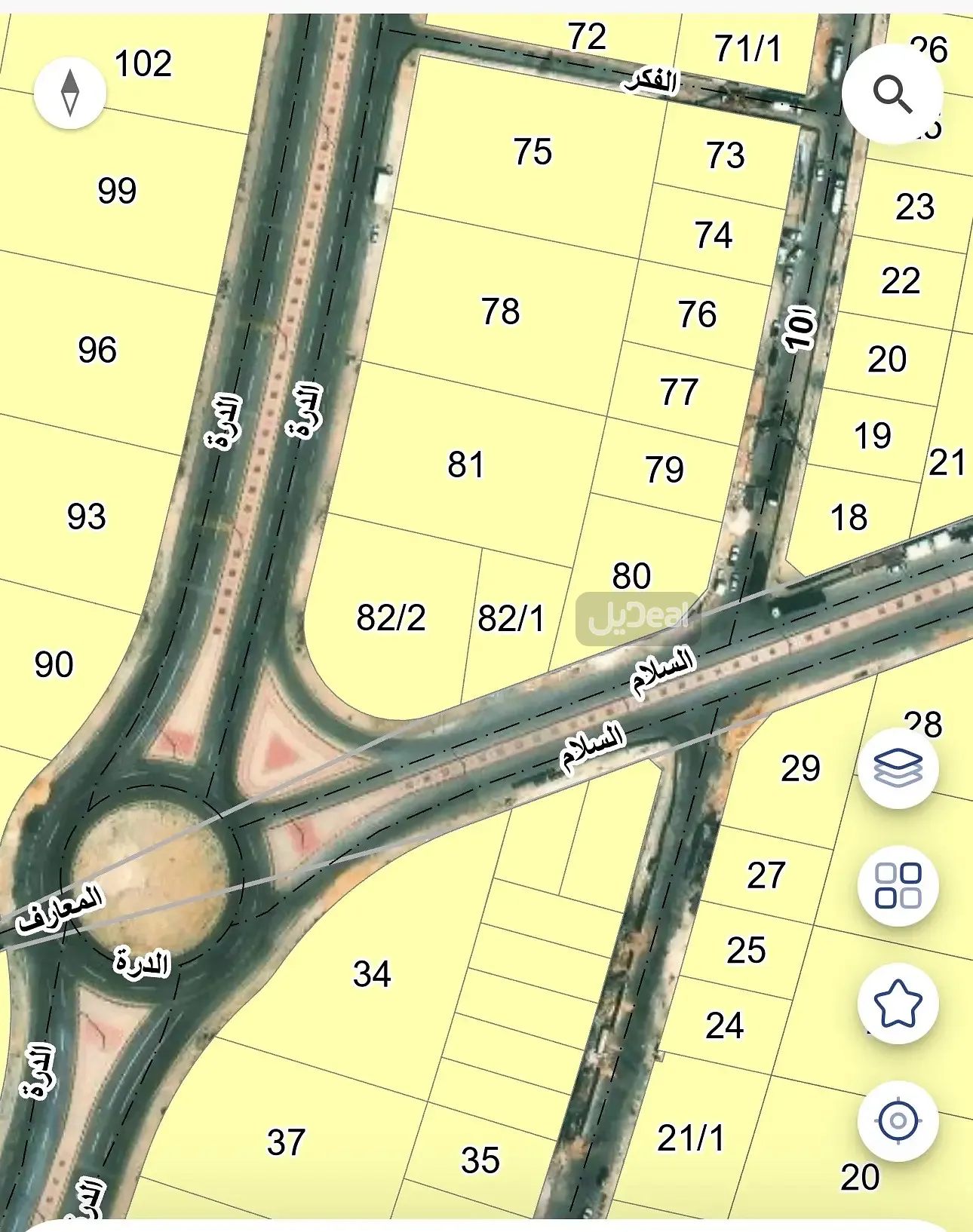Select parcel 78 on the map
Viewport: 973px width, 1232px height.
pos(502,311)
